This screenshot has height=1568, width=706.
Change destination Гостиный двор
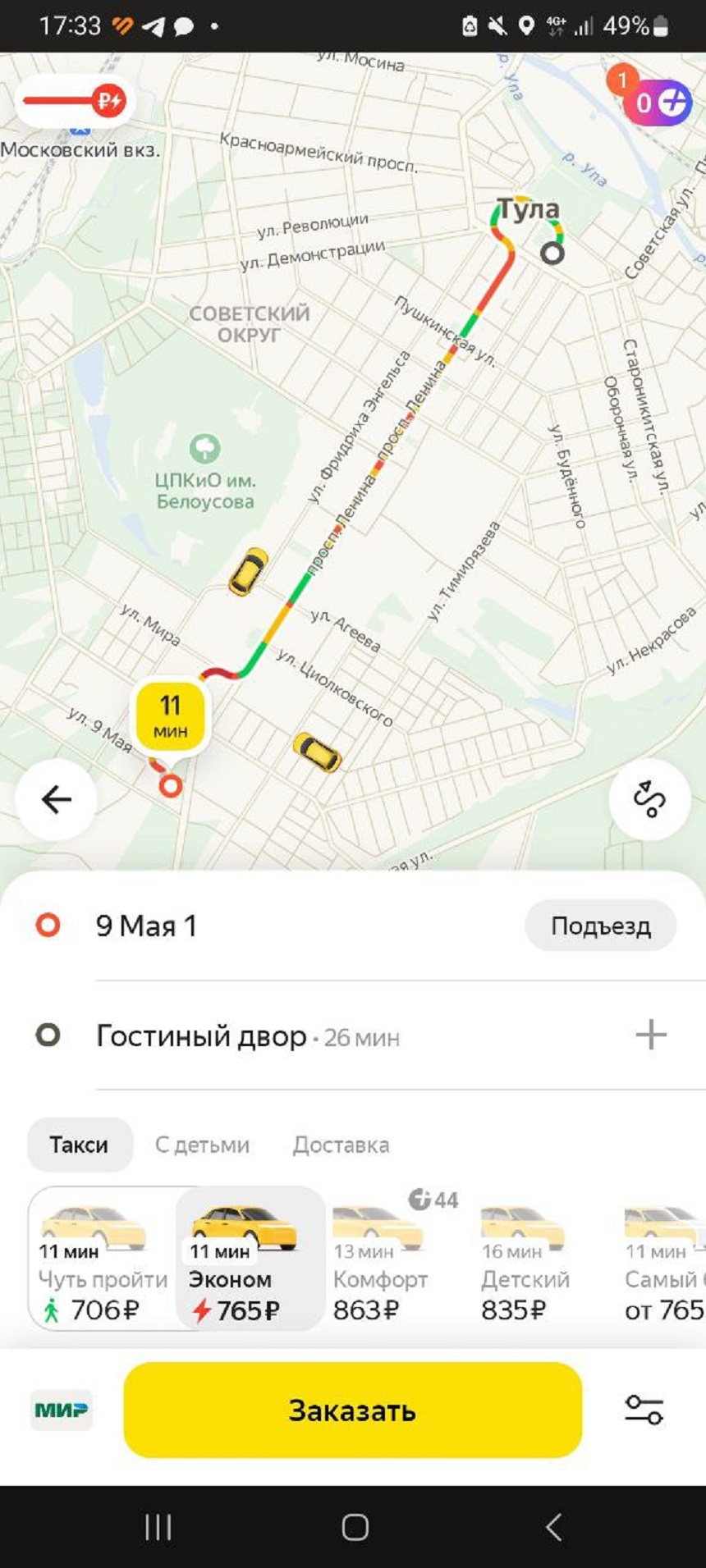pyautogui.click(x=201, y=1035)
